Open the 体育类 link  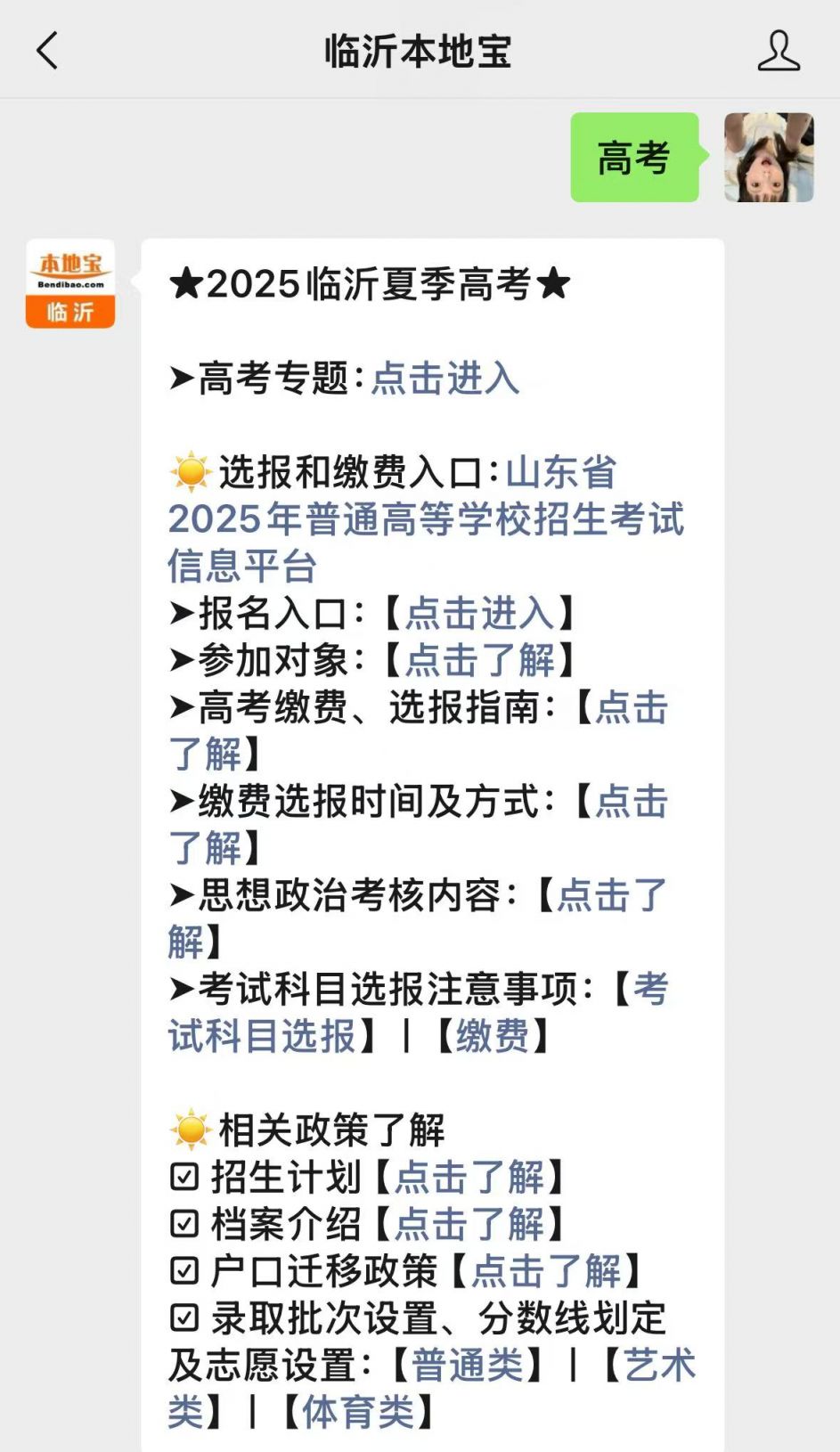tap(358, 1412)
